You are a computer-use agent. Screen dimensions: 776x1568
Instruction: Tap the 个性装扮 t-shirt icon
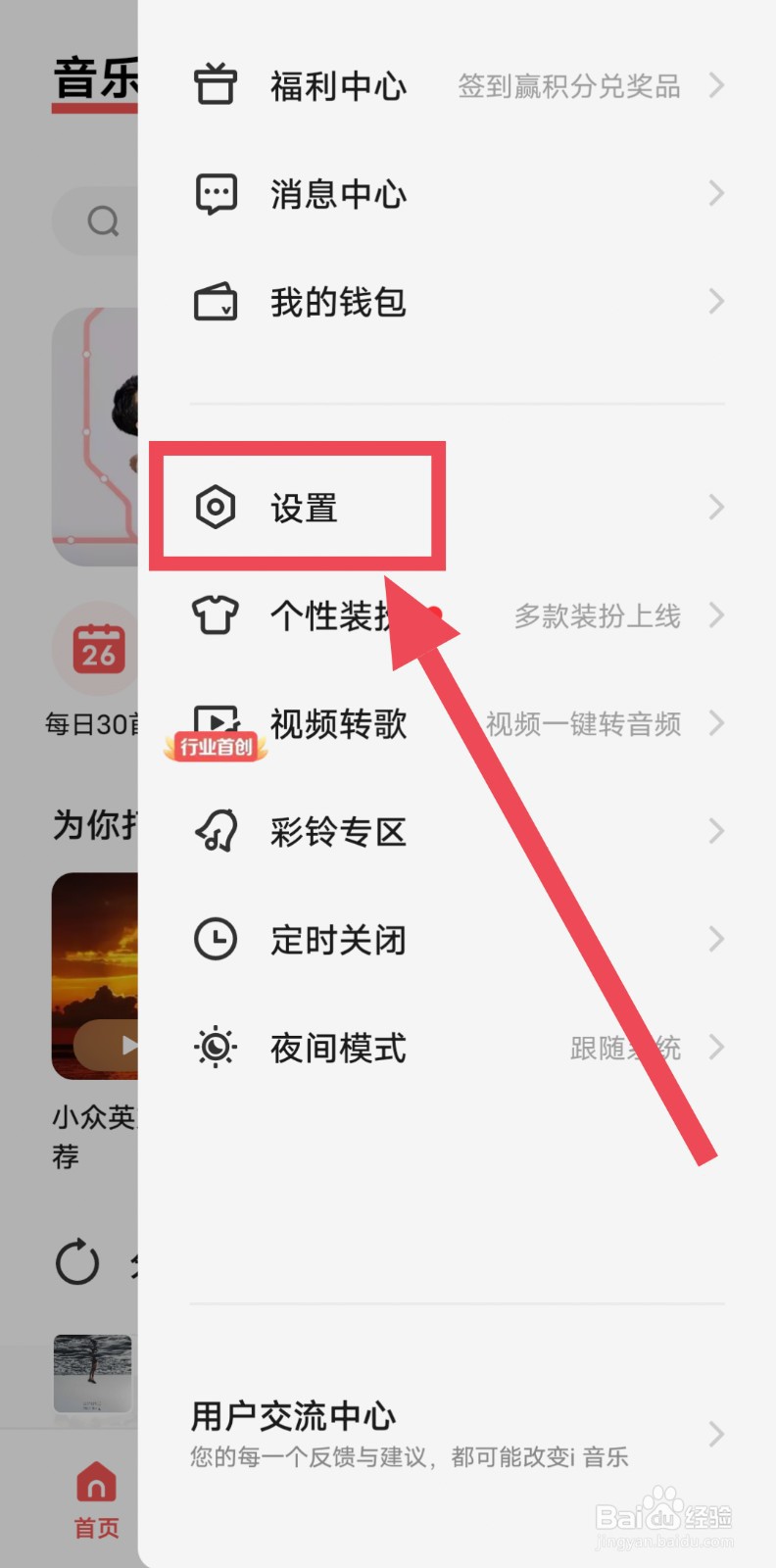click(x=215, y=615)
